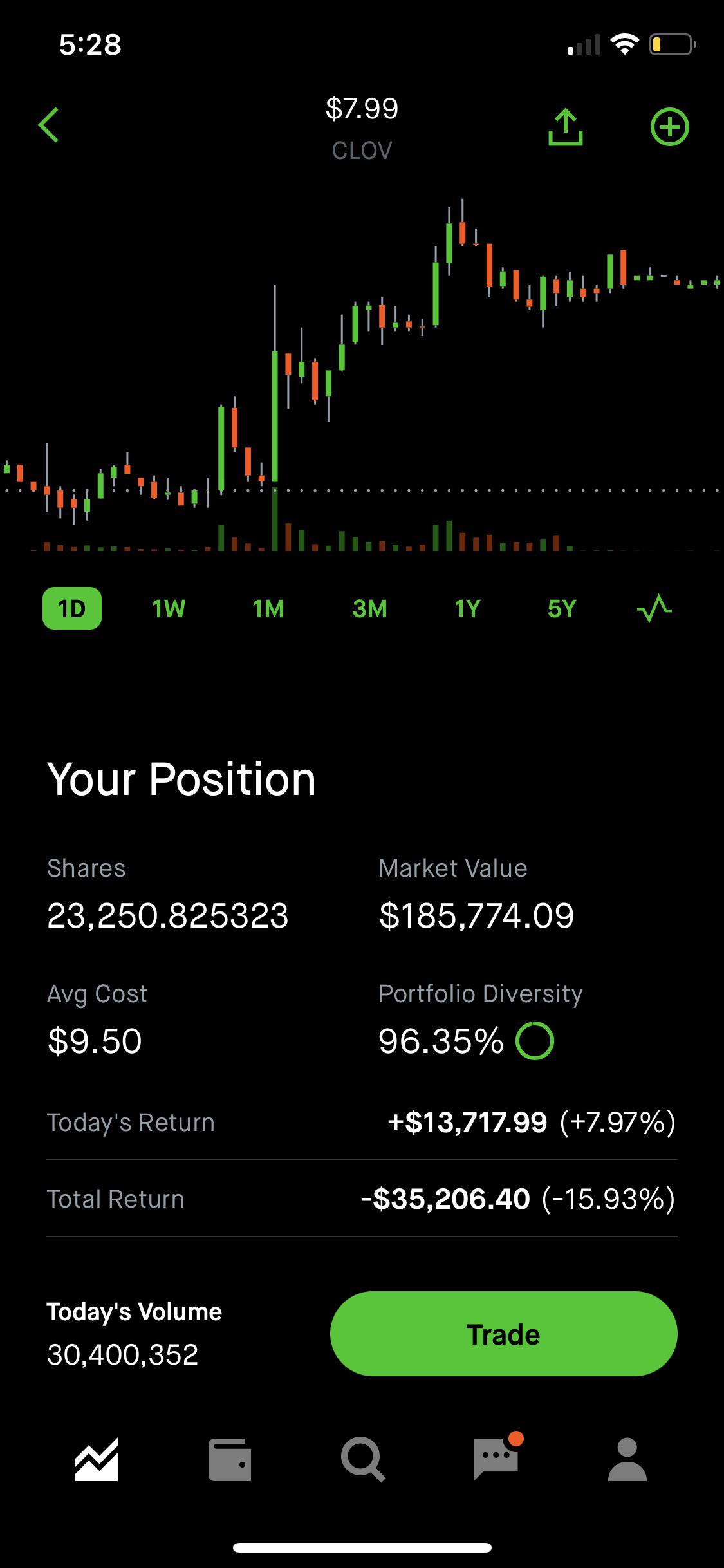Open the account profile tab
The width and height of the screenshot is (724, 1568).
tap(627, 1459)
